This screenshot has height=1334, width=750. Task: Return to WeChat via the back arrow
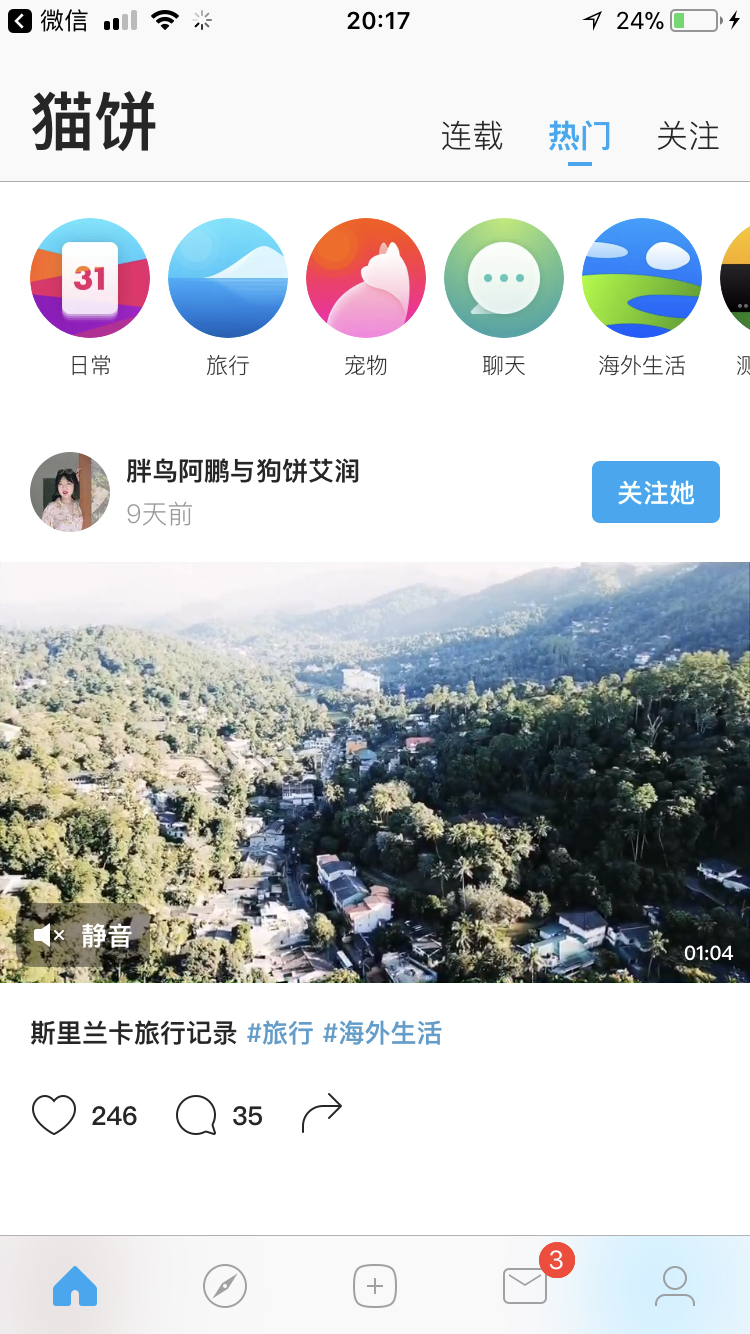(20, 20)
